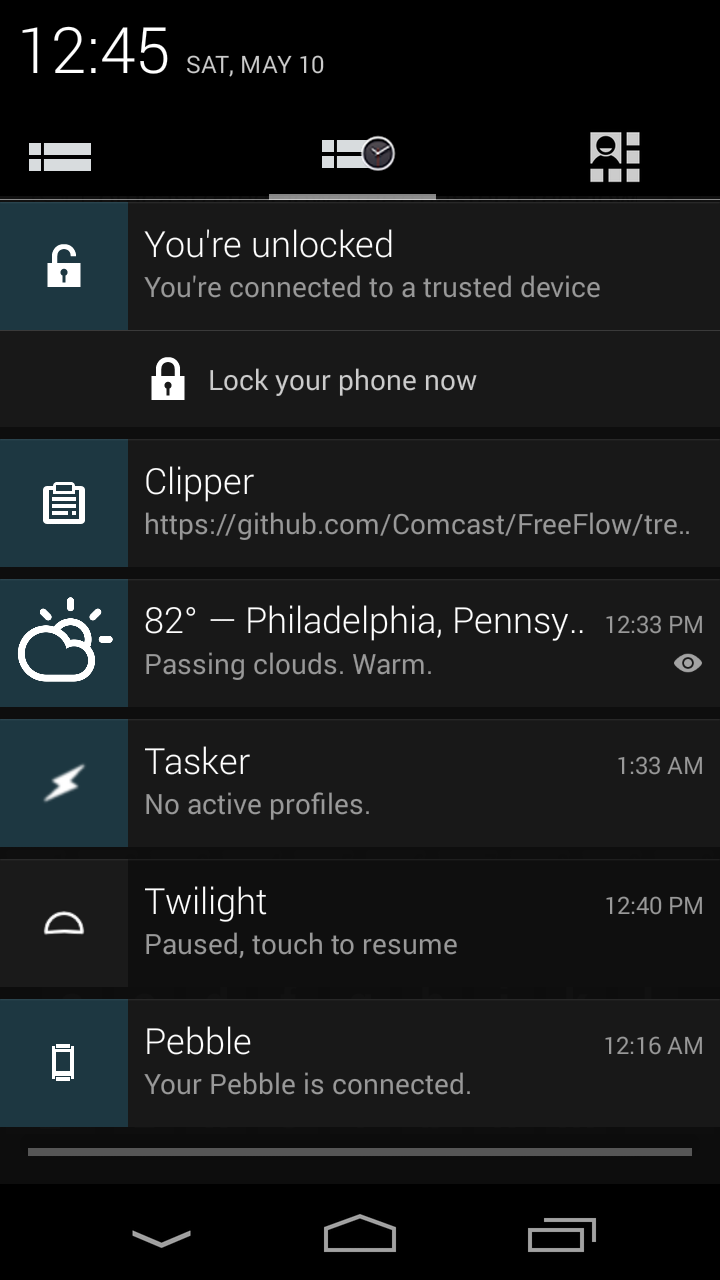Go to the home screen
Screen dimensions: 720x1280
tap(360, 1234)
